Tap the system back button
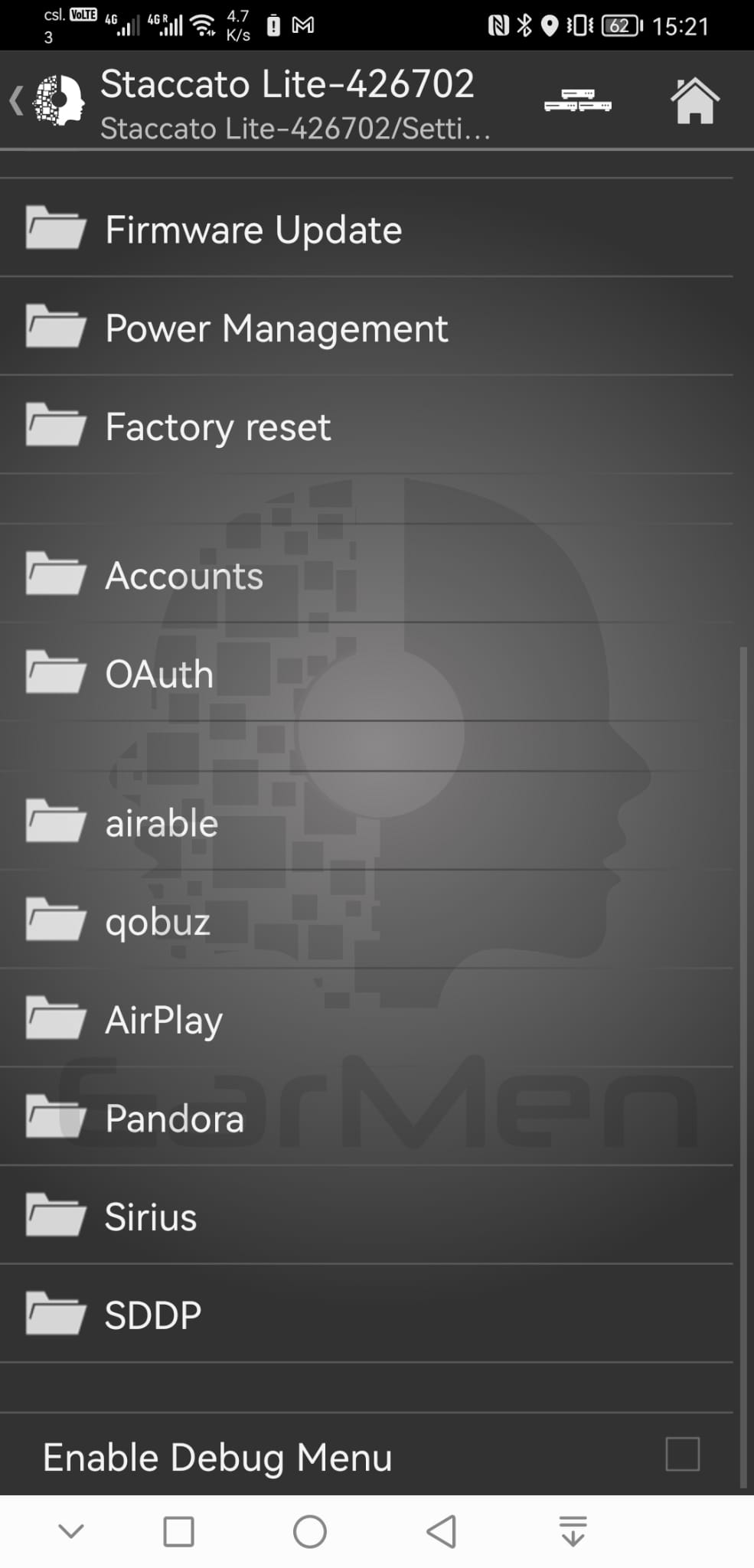 pos(442,1531)
